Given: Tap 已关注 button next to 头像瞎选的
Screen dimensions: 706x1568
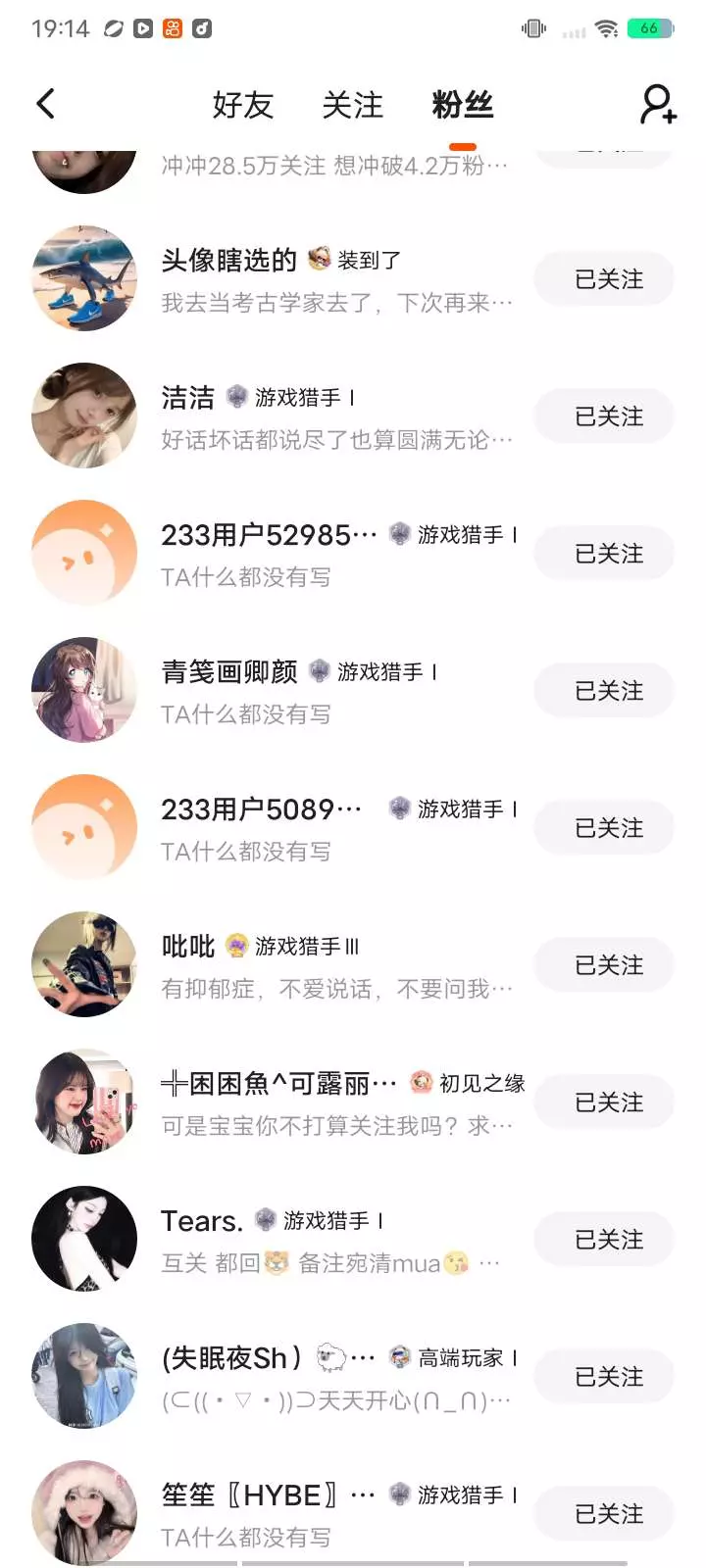Looking at the screenshot, I should pos(603,279).
